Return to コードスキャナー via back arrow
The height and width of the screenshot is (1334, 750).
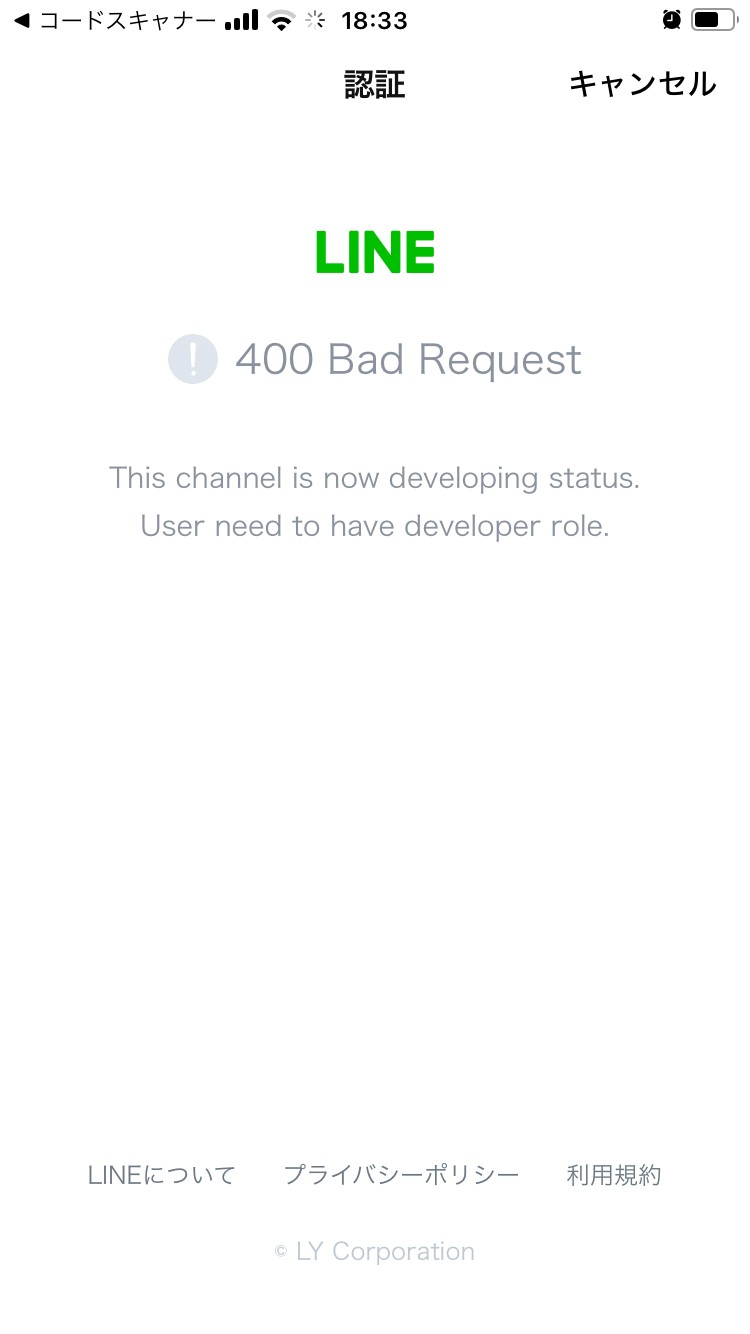[x=112, y=20]
